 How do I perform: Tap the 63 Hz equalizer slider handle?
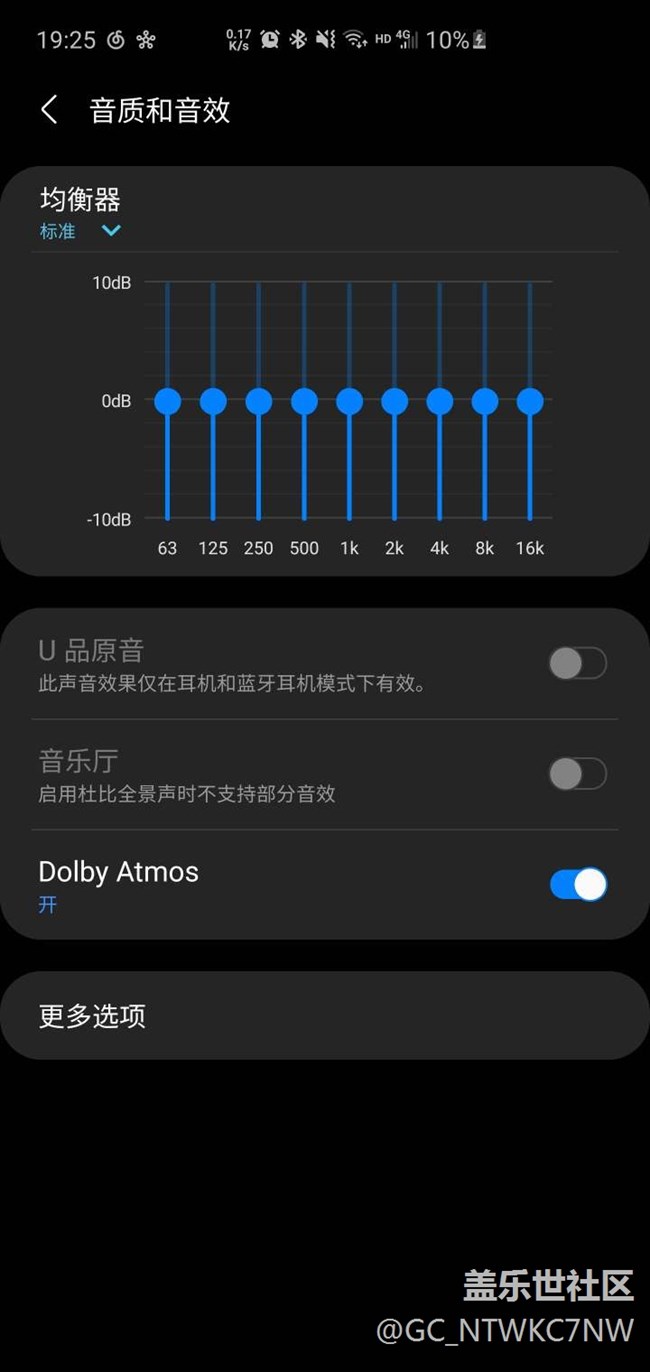pos(167,401)
